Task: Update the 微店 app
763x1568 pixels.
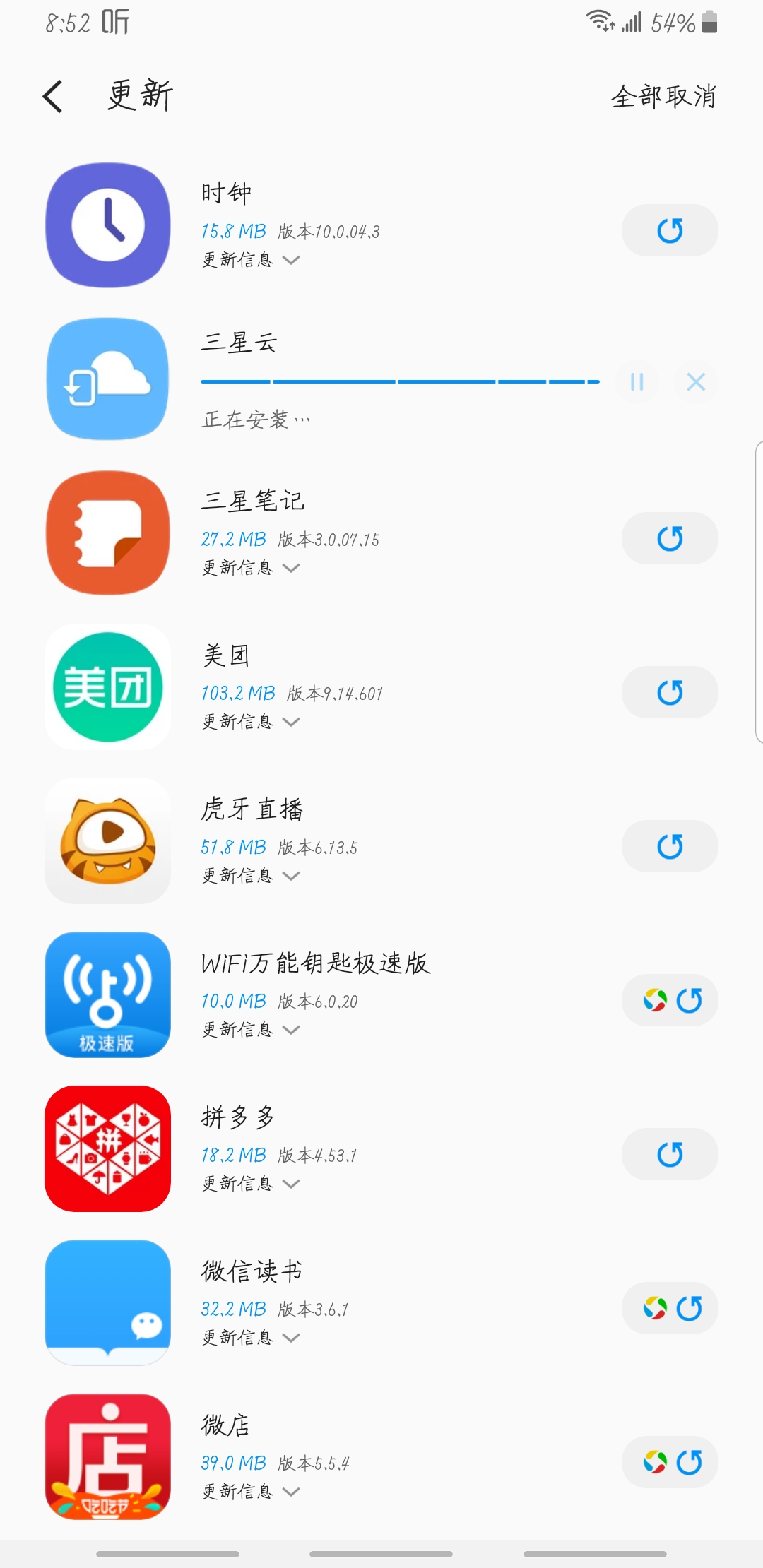Action: coord(670,1462)
